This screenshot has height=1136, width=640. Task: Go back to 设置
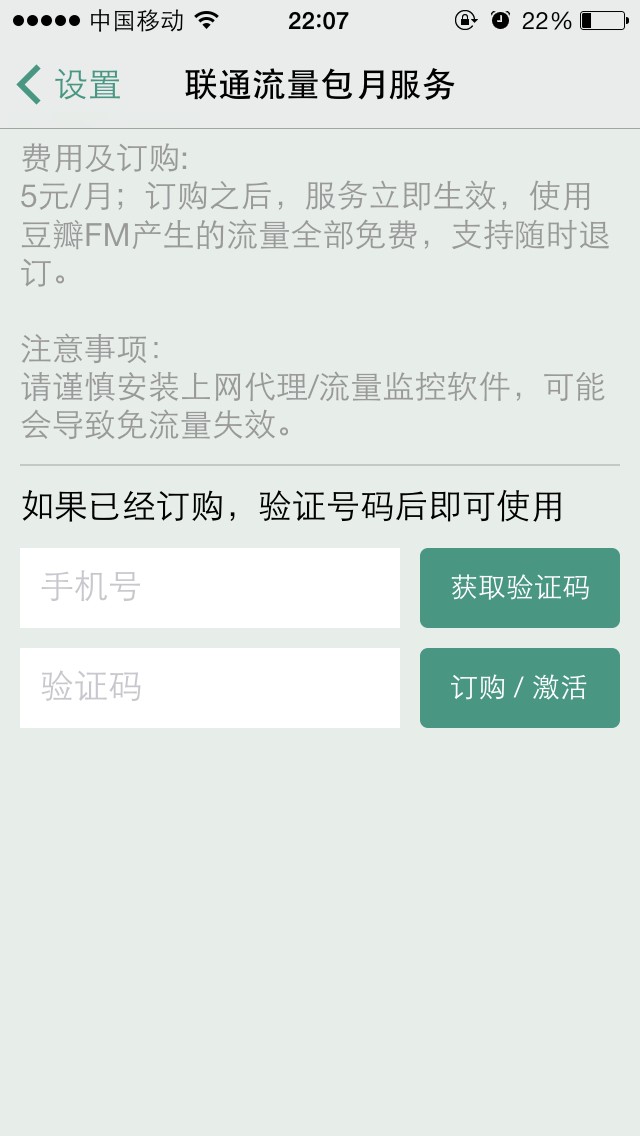pos(68,85)
